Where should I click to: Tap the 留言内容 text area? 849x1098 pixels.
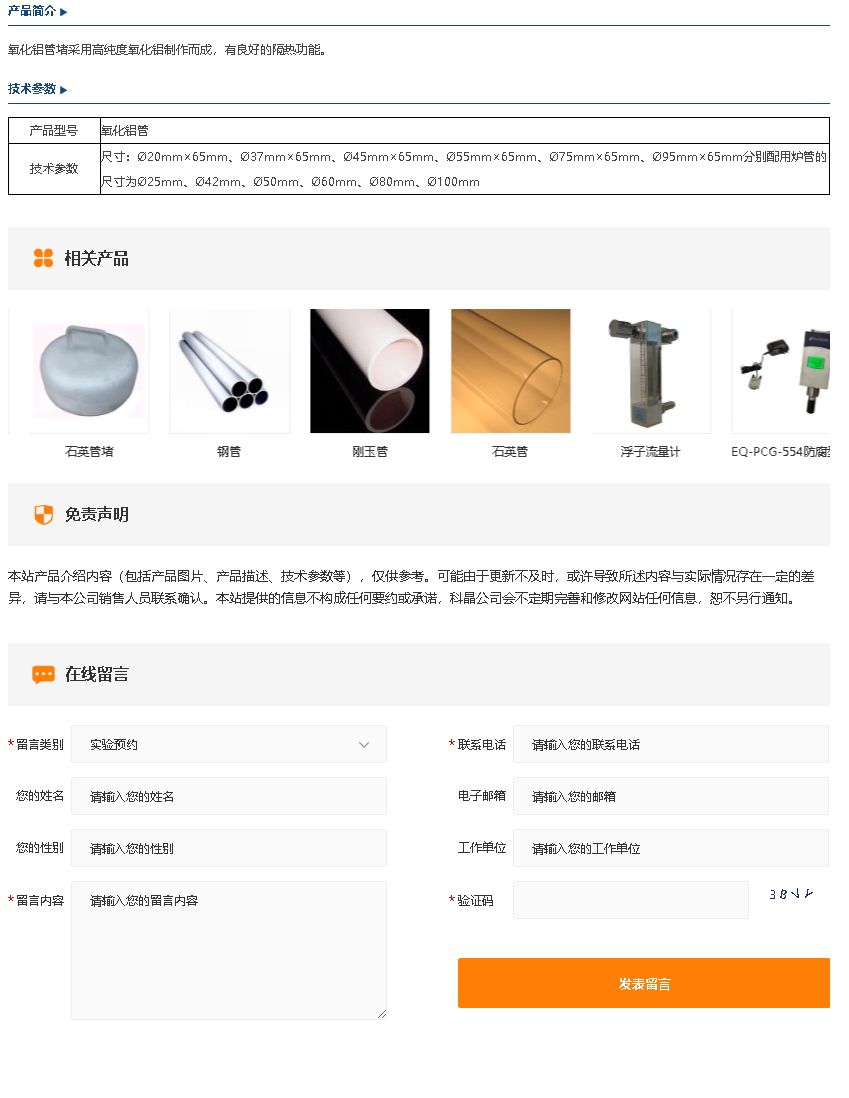pos(229,950)
